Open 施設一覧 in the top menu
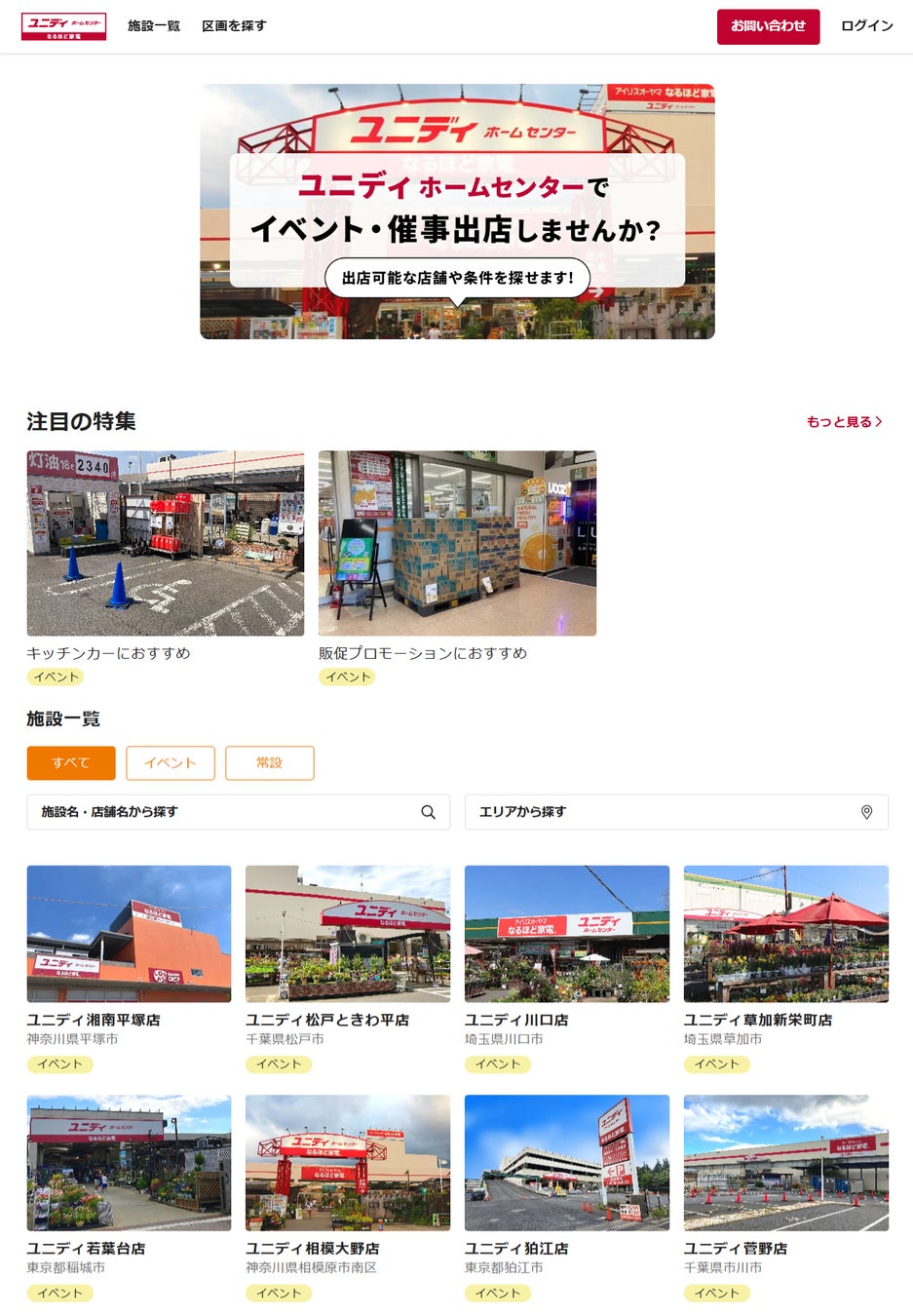The width and height of the screenshot is (913, 1316). click(154, 26)
